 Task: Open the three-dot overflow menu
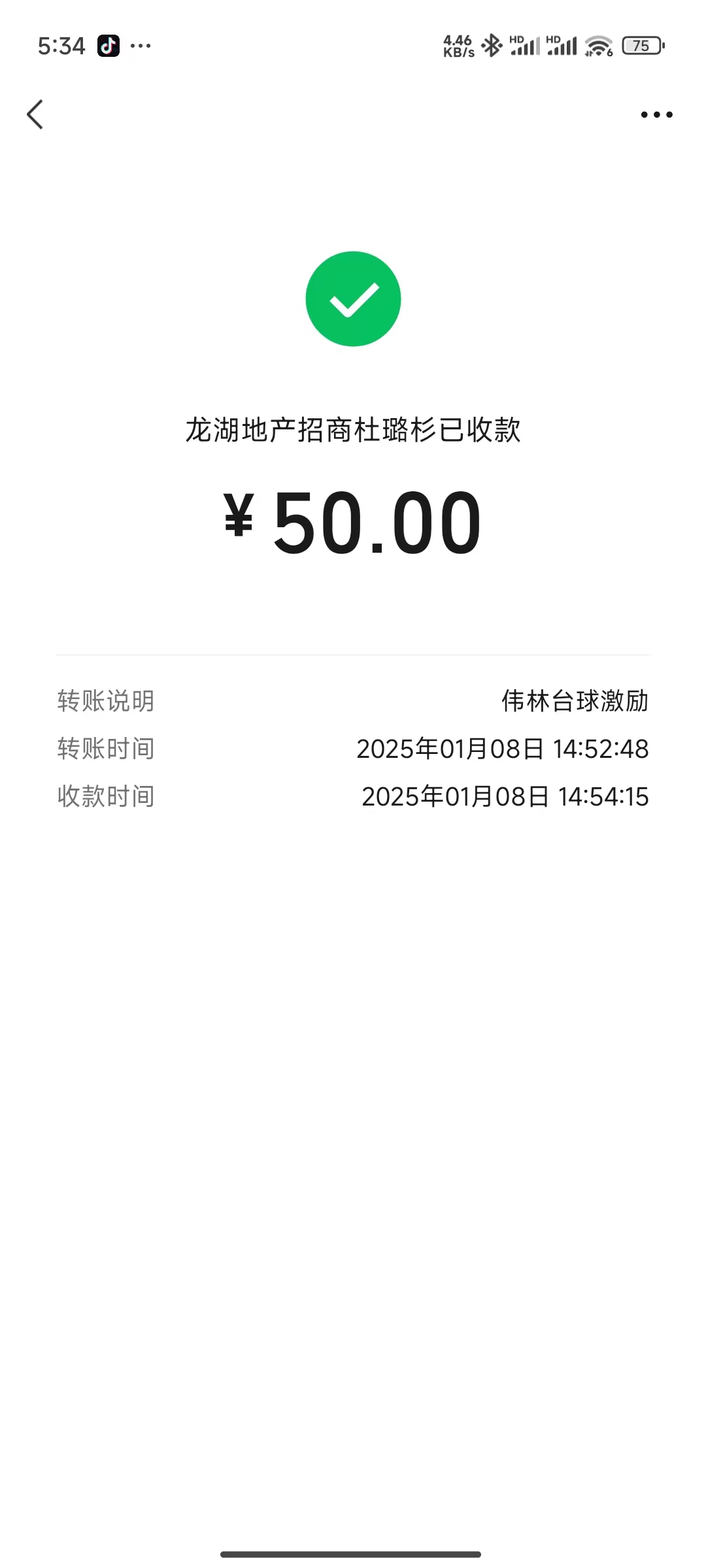click(656, 115)
